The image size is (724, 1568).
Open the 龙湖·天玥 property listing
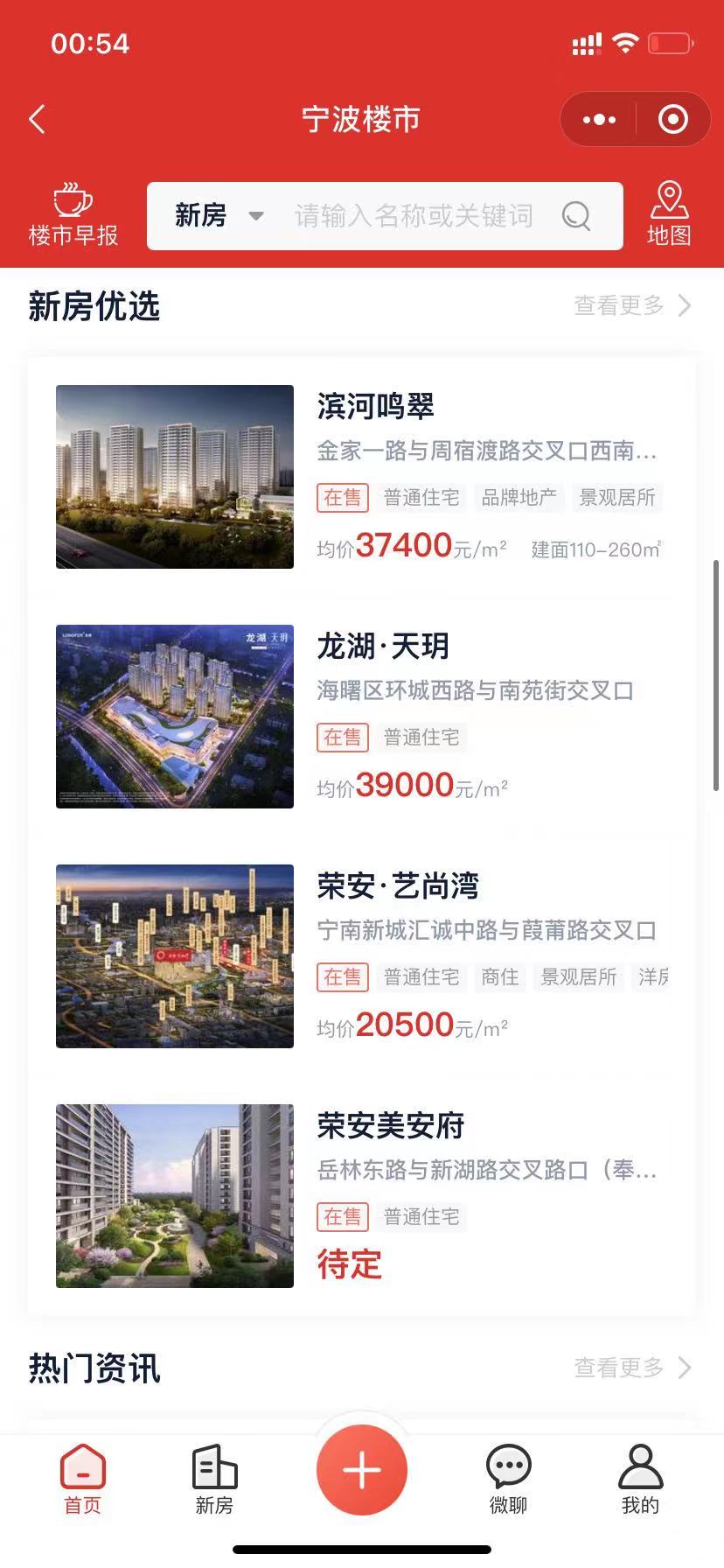click(x=362, y=717)
